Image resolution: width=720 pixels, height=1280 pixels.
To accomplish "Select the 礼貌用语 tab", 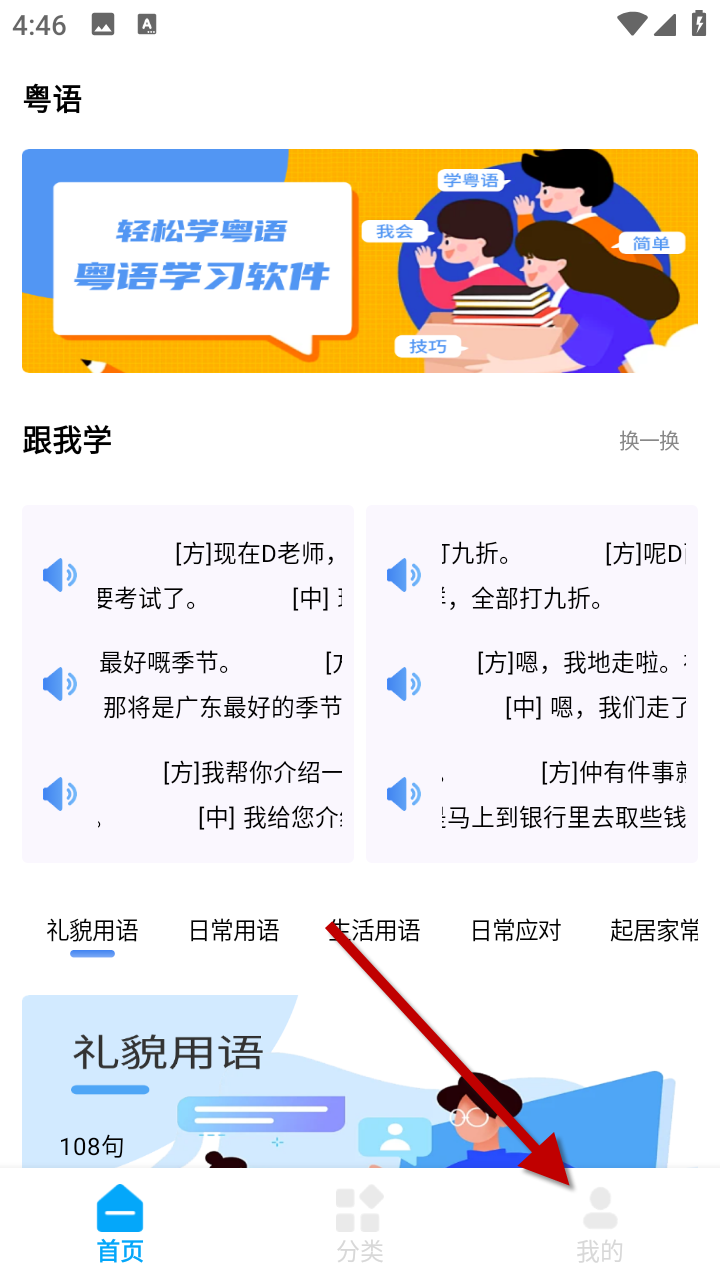I will click(92, 931).
